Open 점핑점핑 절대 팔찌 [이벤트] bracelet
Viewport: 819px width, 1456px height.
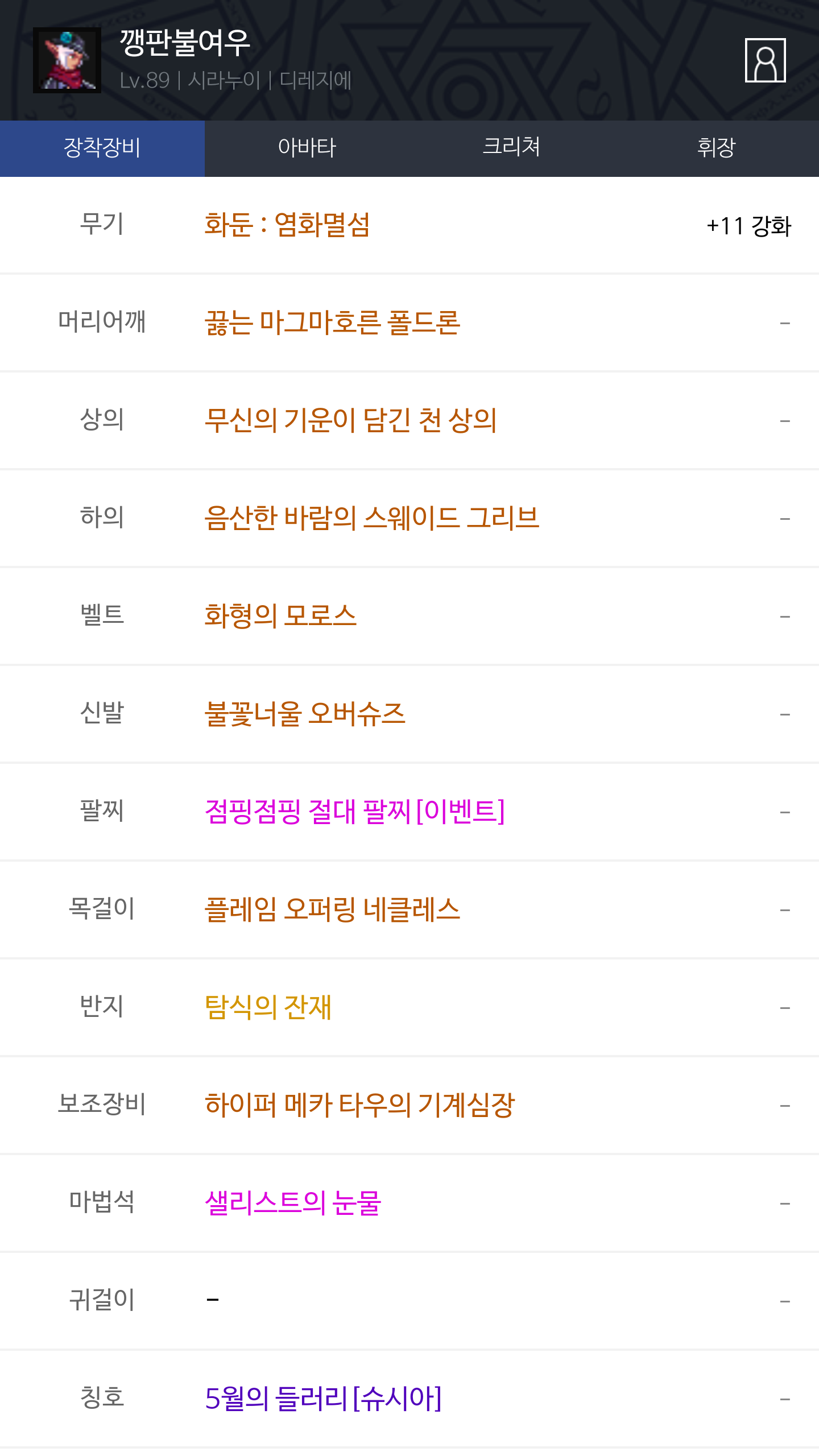355,812
